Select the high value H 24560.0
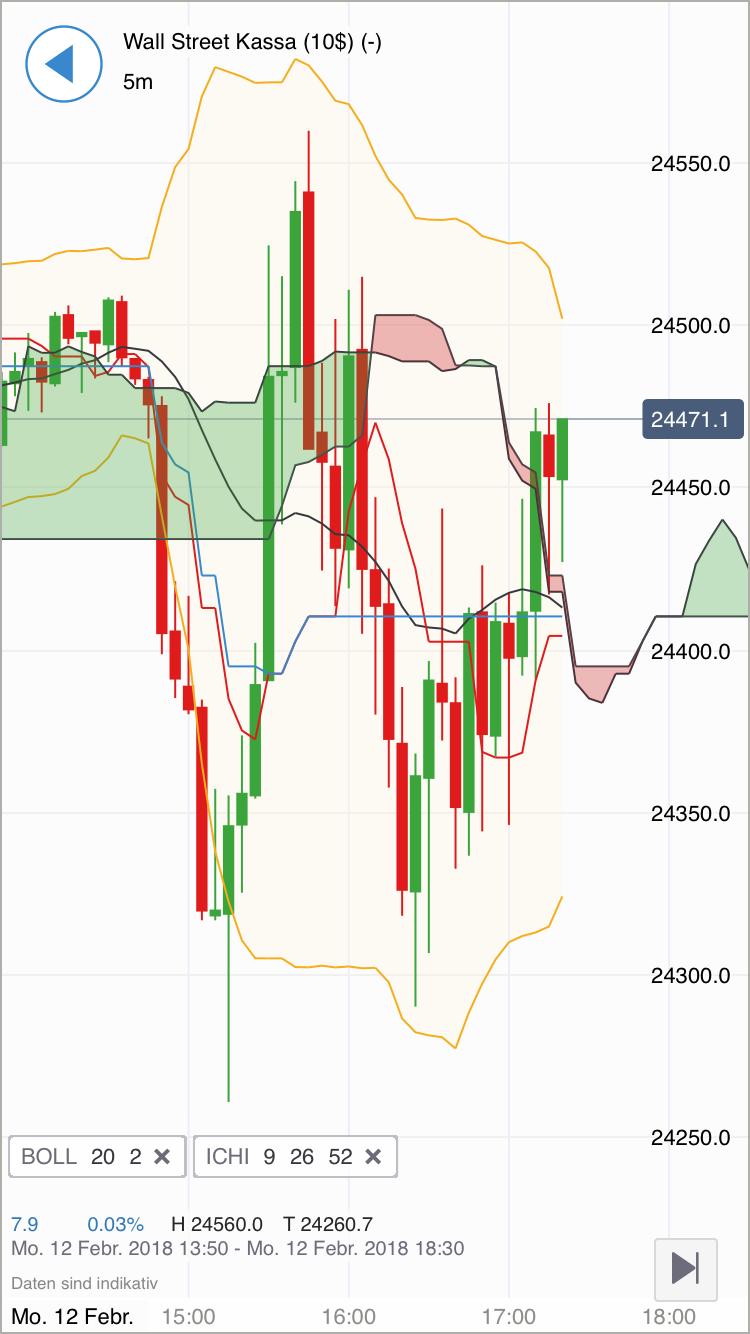 coord(215,1223)
